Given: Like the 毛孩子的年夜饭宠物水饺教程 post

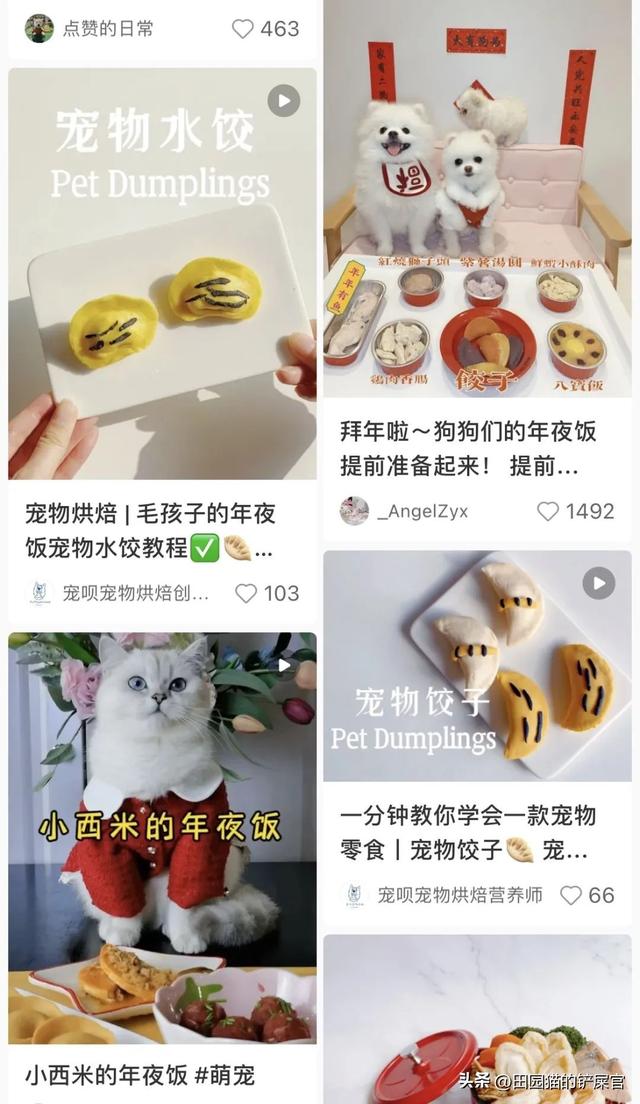Looking at the screenshot, I should [246, 594].
